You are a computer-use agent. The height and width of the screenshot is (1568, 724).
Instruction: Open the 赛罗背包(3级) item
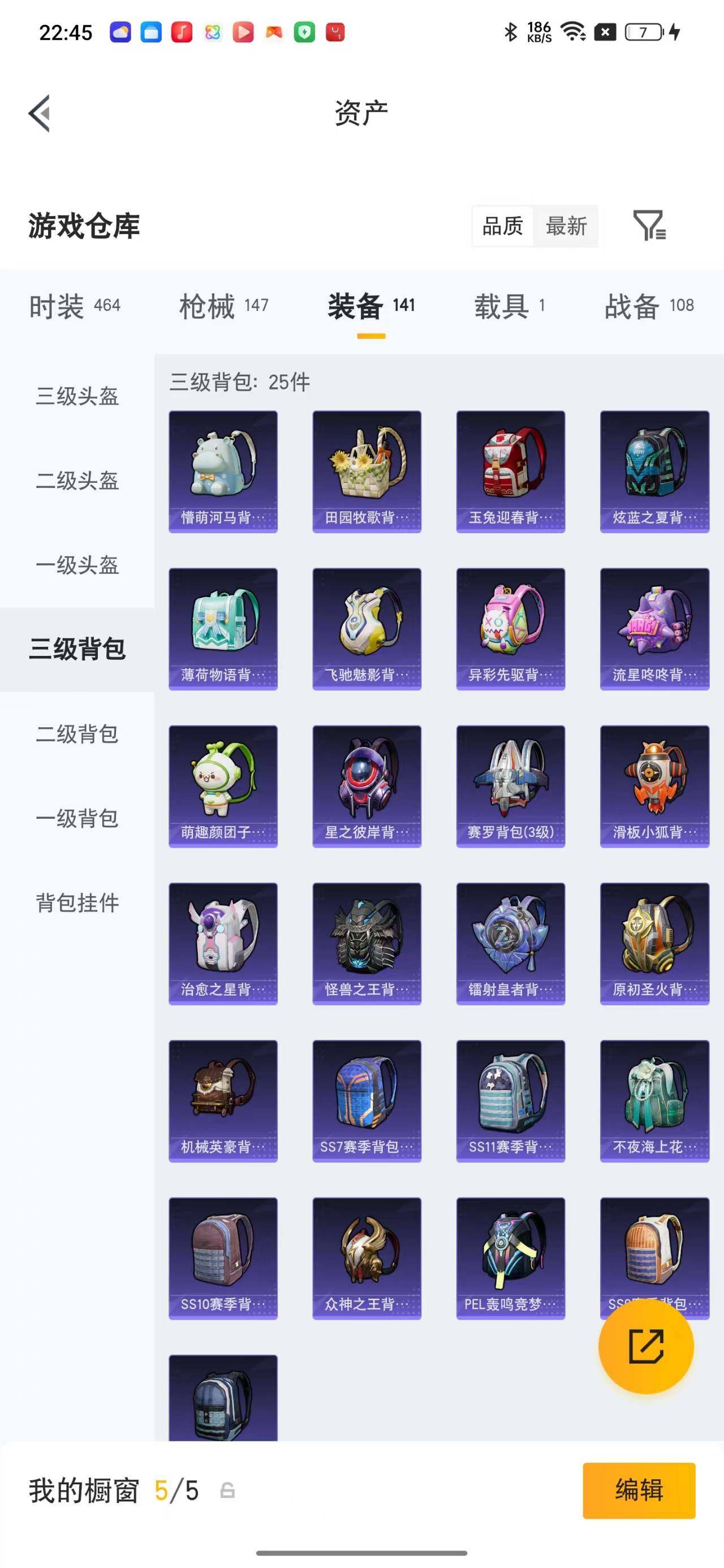click(x=510, y=787)
